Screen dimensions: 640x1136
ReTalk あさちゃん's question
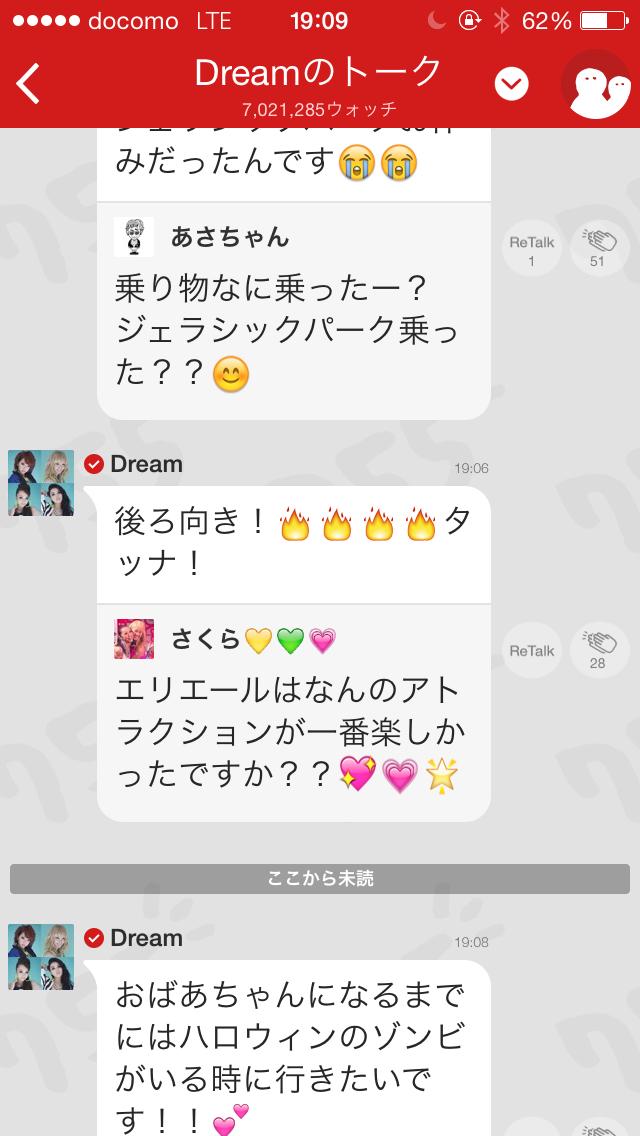531,249
